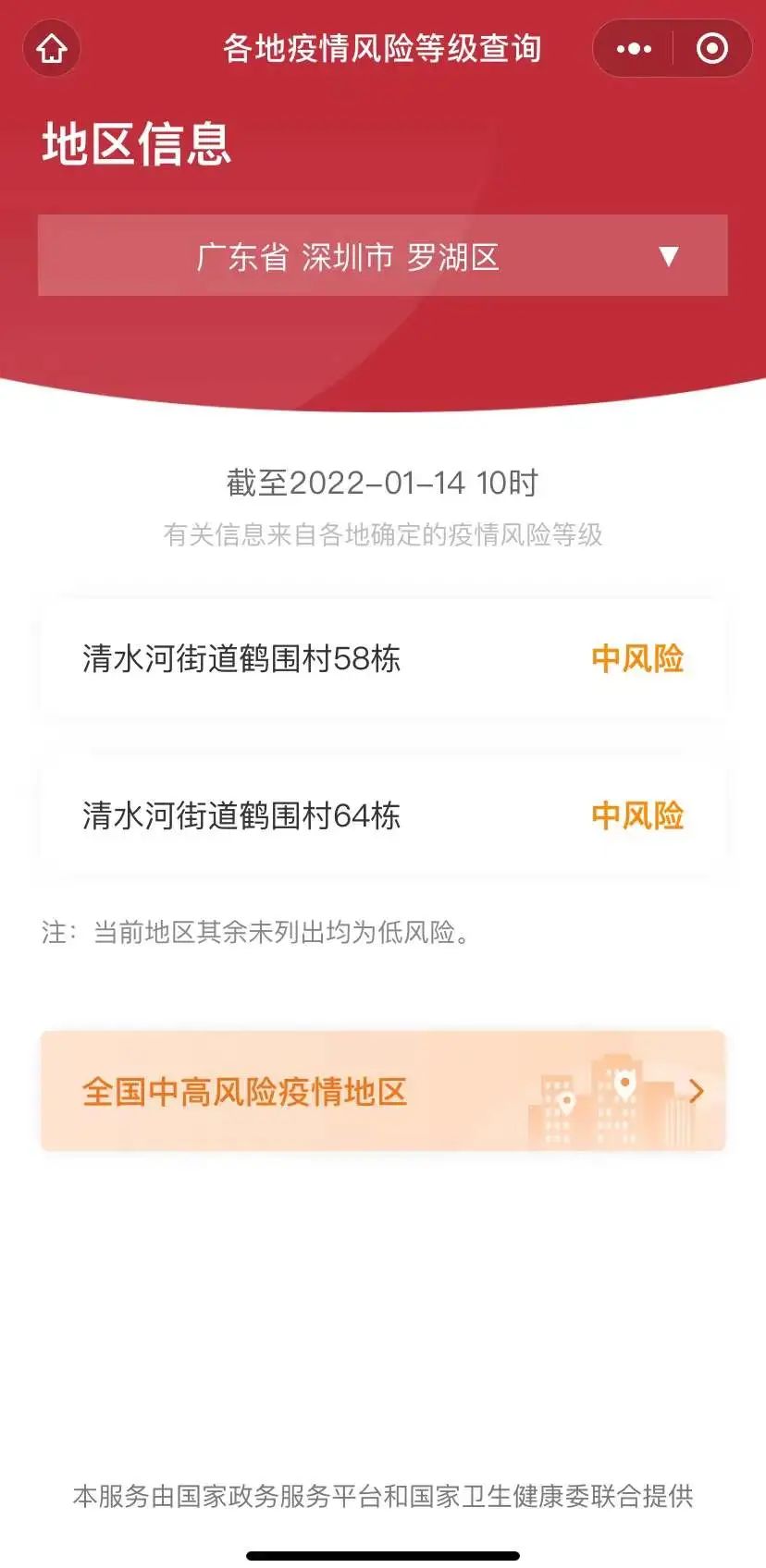
Task: Open the 广东省 深圳市 罗湖区 region dropdown
Action: (382, 256)
